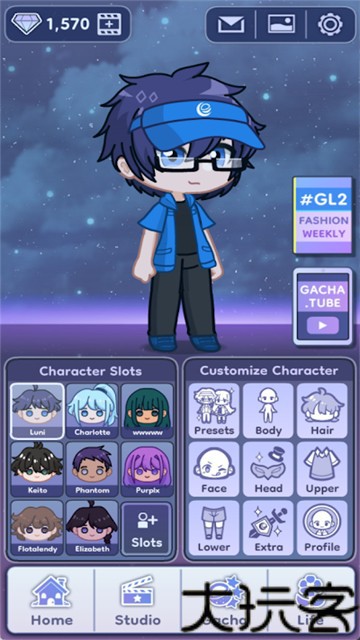Screen dimensions: 360x640
Task: Tap the video ad icon for gems
Action: click(109, 24)
